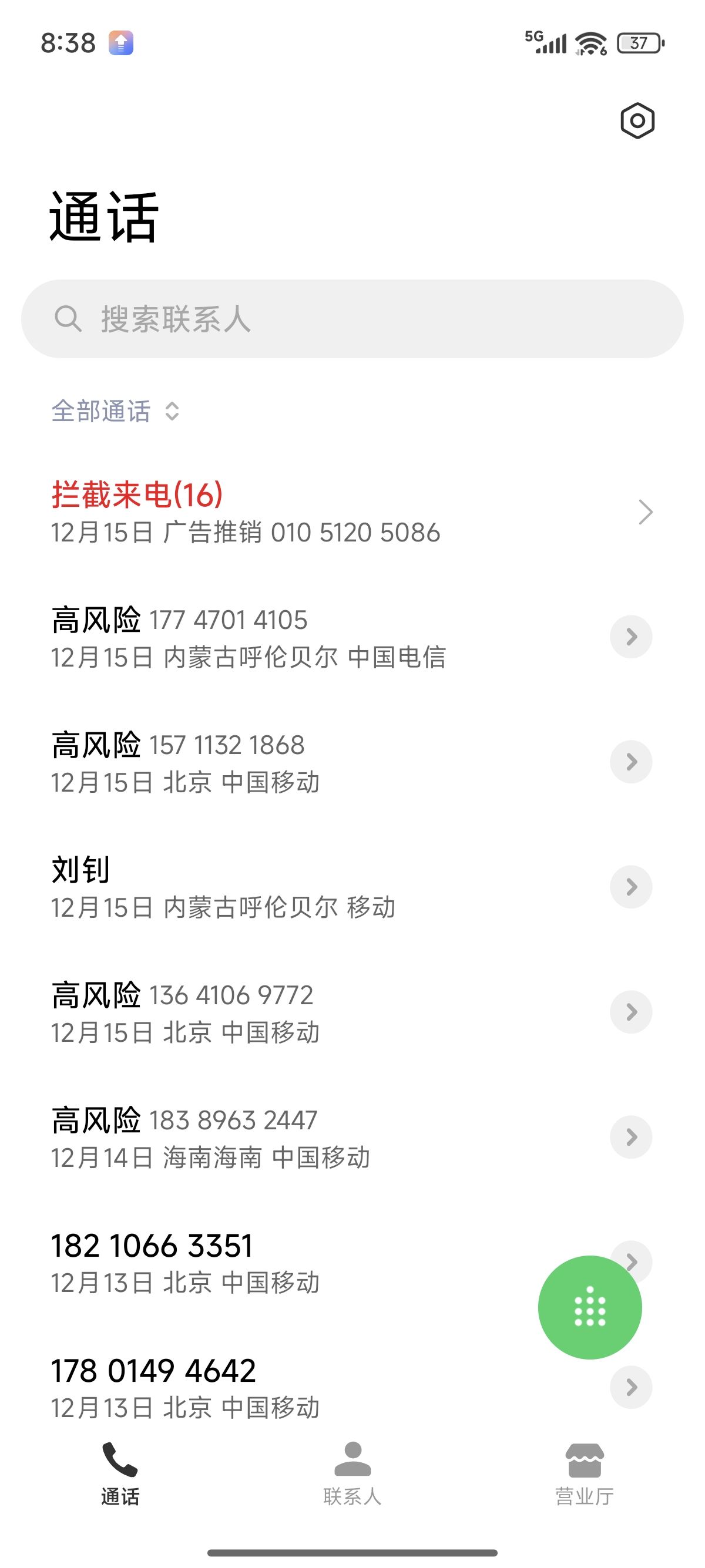Select the 通话 tab

(120, 1473)
